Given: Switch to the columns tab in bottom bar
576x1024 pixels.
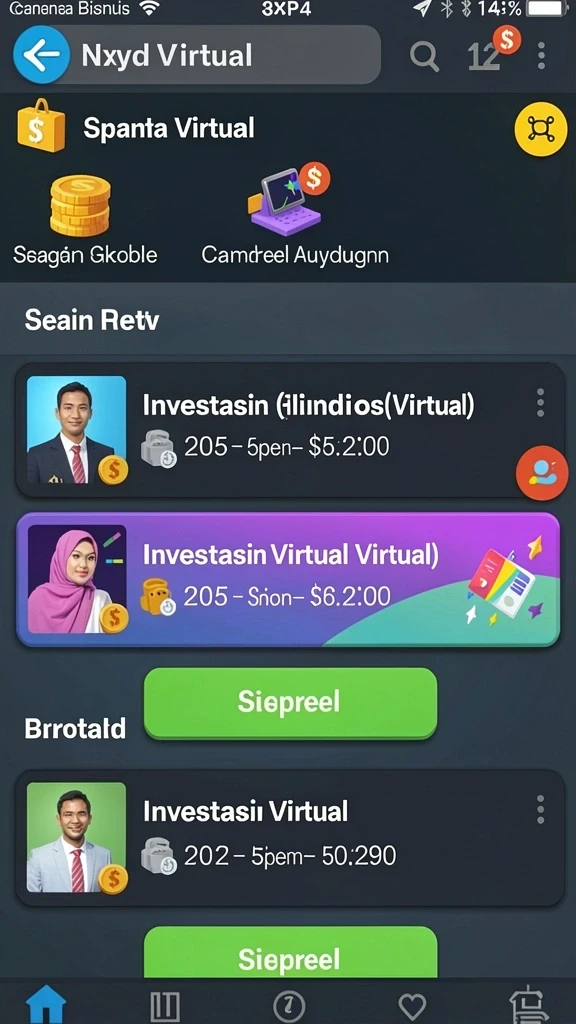Looking at the screenshot, I should (165, 1006).
